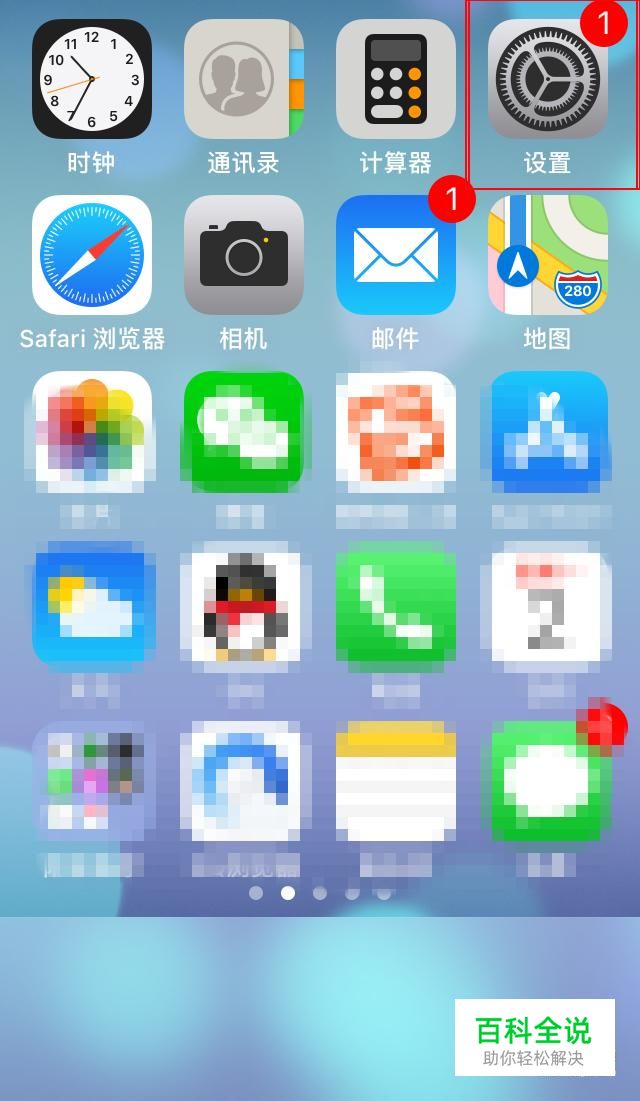The image size is (640, 1101).
Task: Launch the QQ penguin app
Action: pyautogui.click(x=244, y=607)
